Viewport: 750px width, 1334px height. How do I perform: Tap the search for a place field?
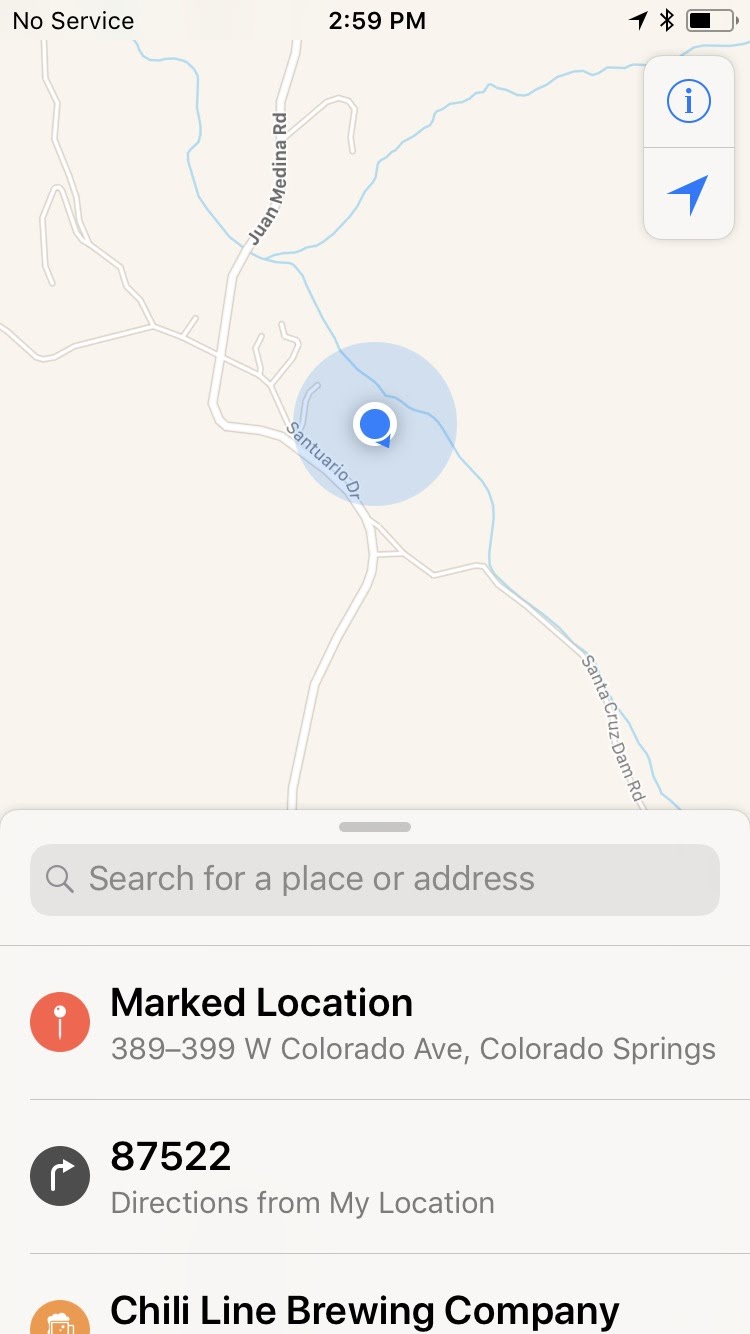(375, 879)
